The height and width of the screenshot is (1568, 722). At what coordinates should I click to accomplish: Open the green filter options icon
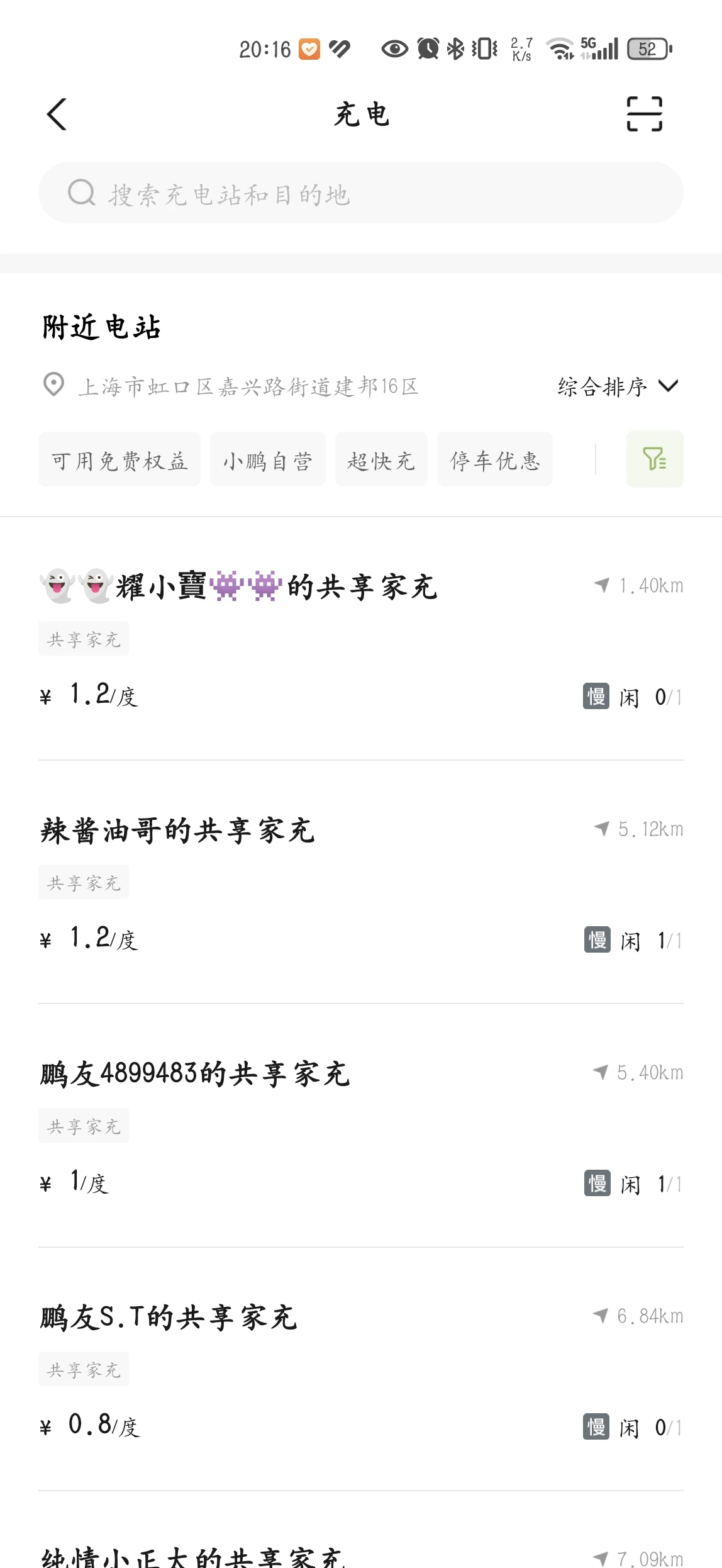655,459
